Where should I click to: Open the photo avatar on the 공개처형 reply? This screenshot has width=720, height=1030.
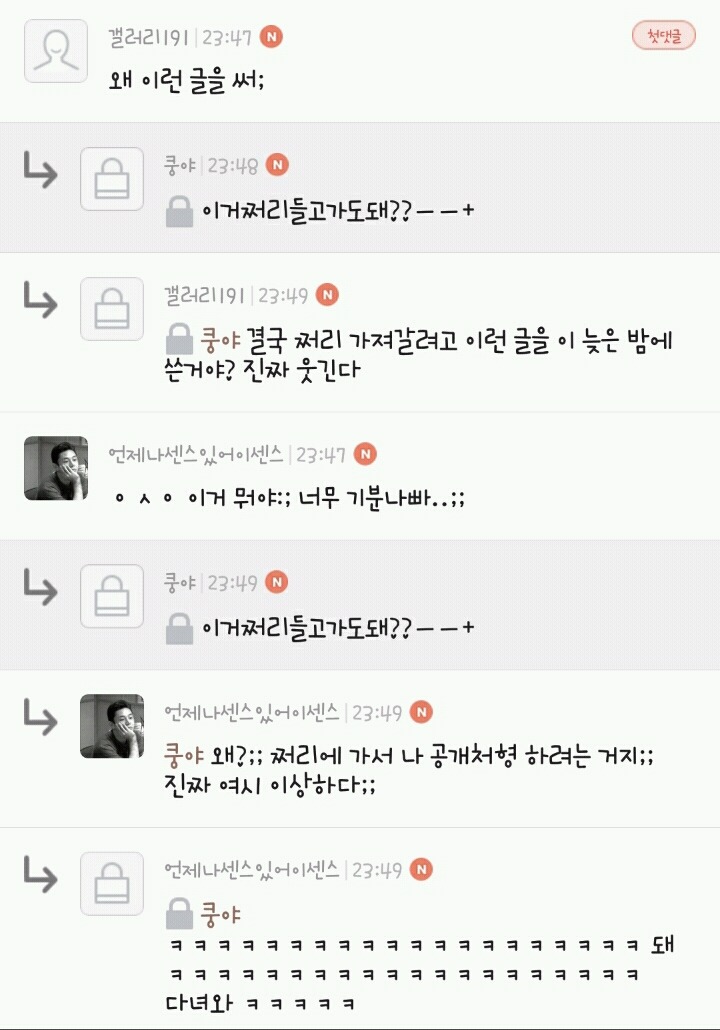(x=112, y=726)
